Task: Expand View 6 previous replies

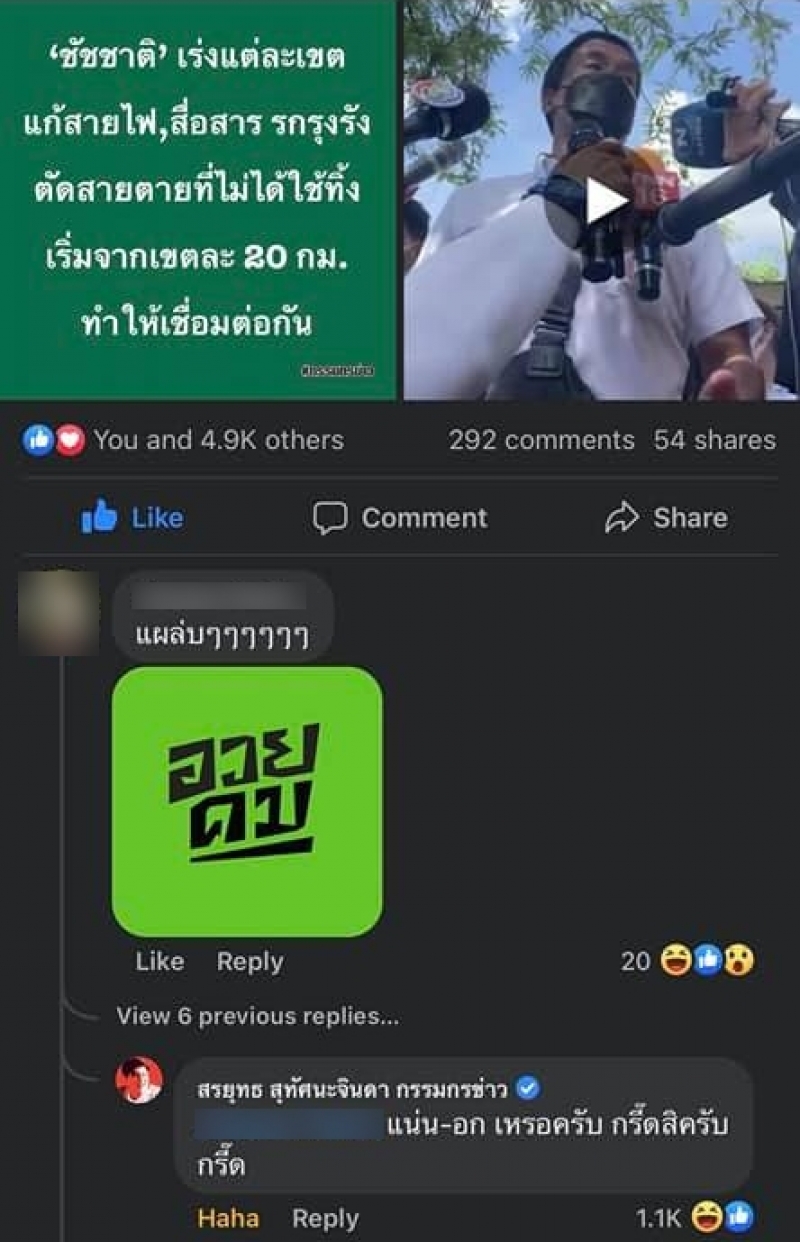Action: (x=257, y=1016)
